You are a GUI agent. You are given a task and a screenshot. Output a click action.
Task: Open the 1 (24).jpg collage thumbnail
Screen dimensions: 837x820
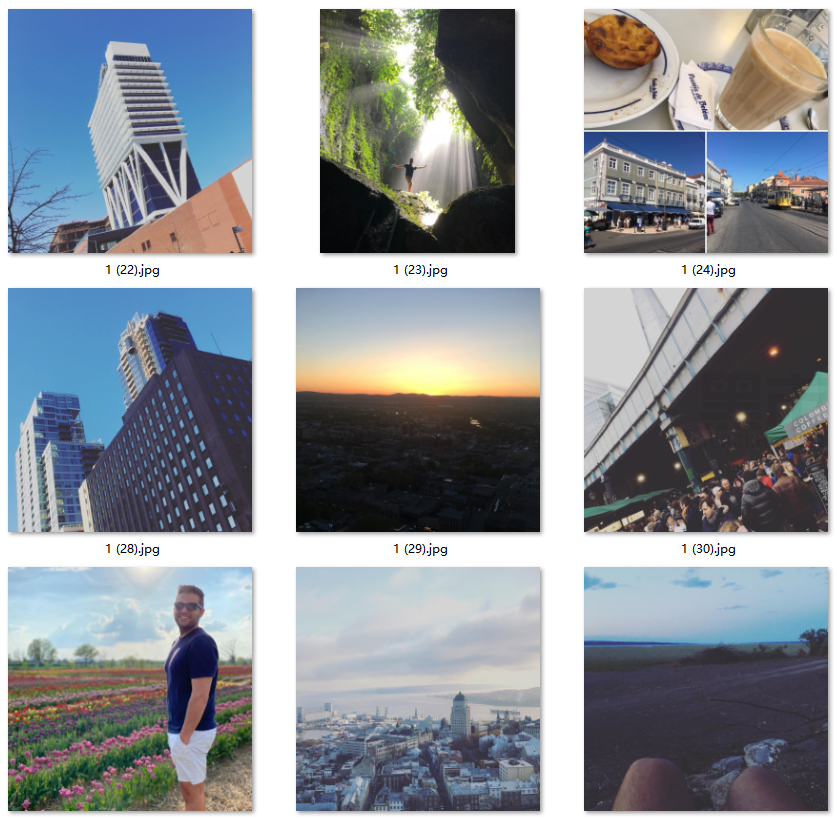[706, 131]
